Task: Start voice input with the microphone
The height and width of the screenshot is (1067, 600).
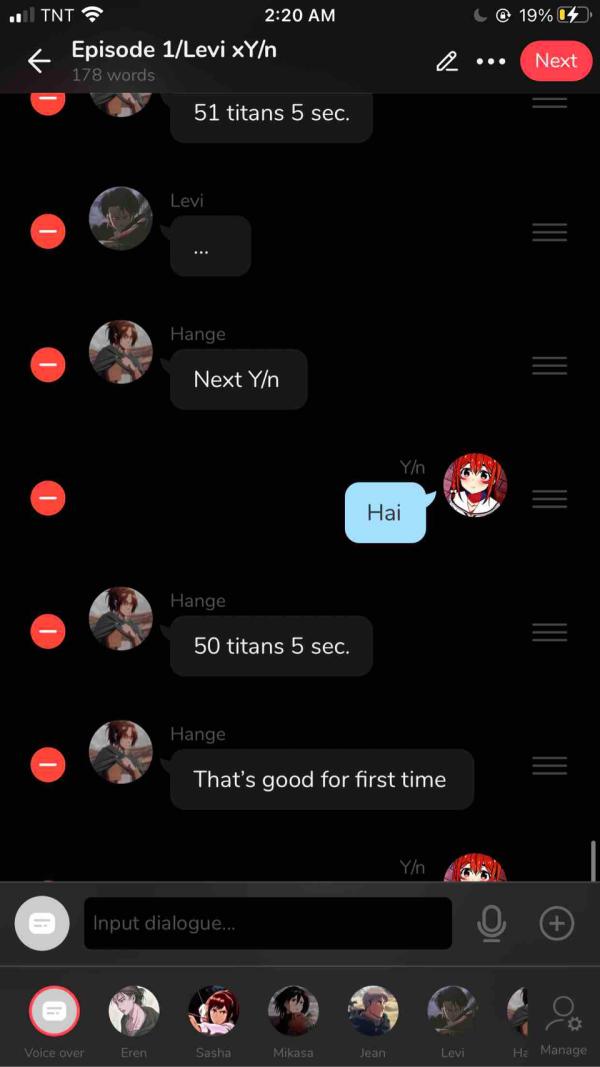Action: 491,923
